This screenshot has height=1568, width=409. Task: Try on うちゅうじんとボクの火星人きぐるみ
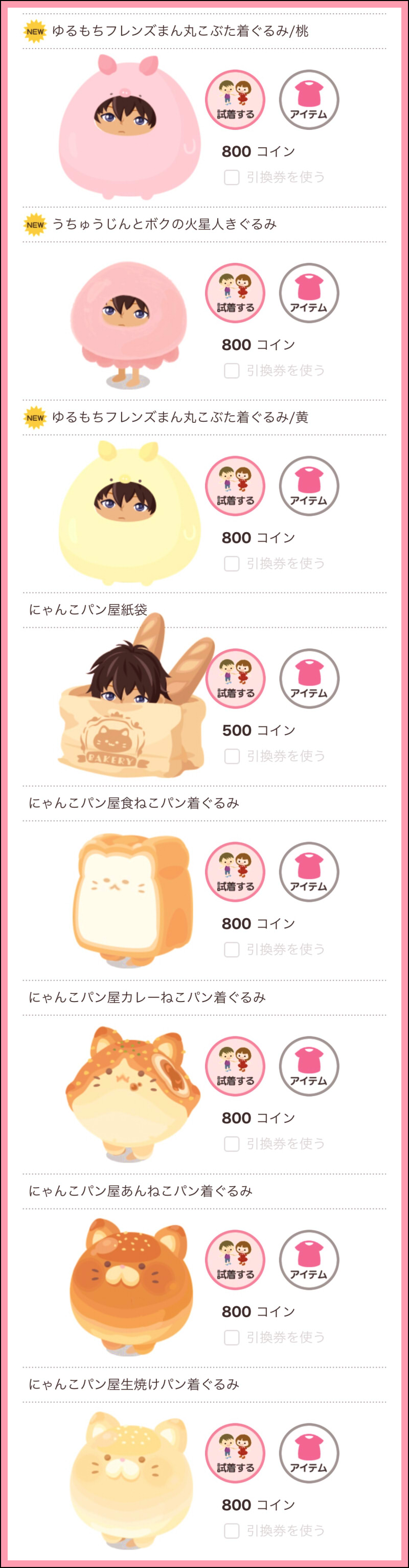pyautogui.click(x=235, y=293)
